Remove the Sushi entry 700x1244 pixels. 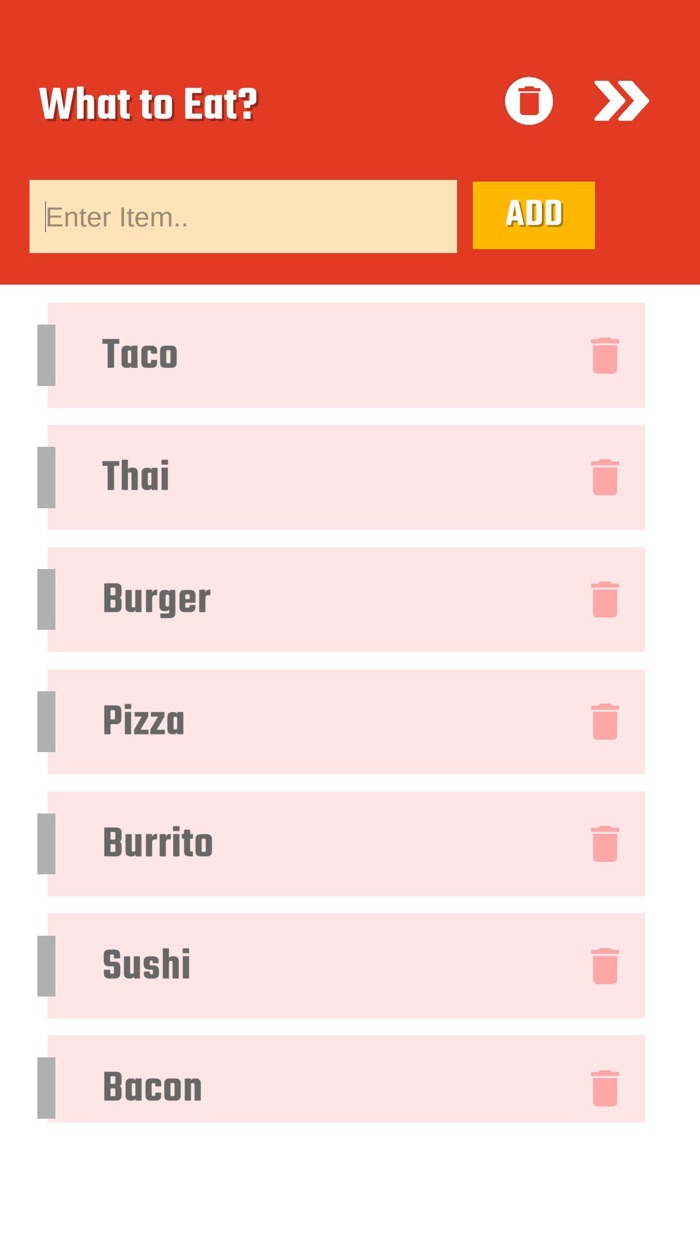coord(605,966)
